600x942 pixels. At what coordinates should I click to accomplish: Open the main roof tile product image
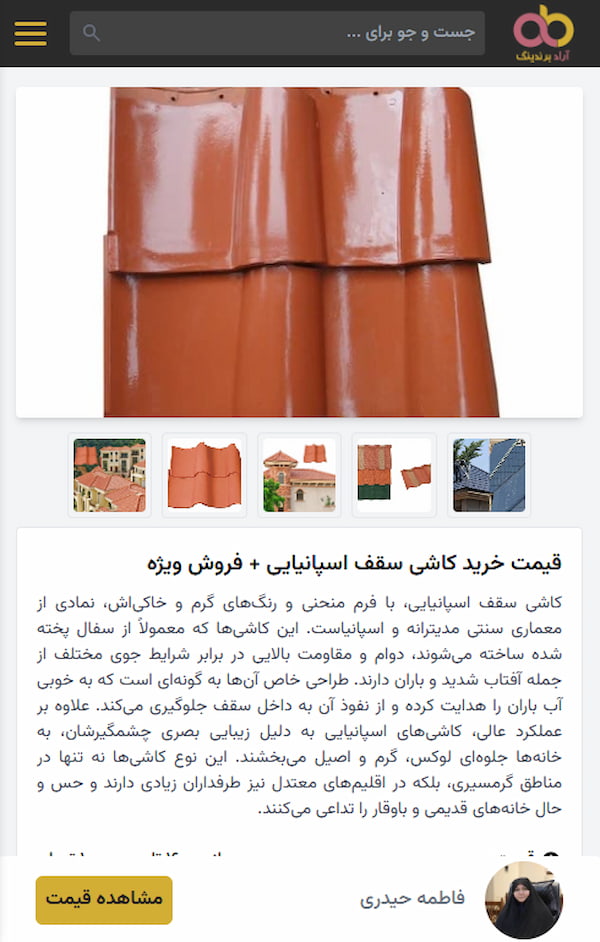(x=300, y=252)
